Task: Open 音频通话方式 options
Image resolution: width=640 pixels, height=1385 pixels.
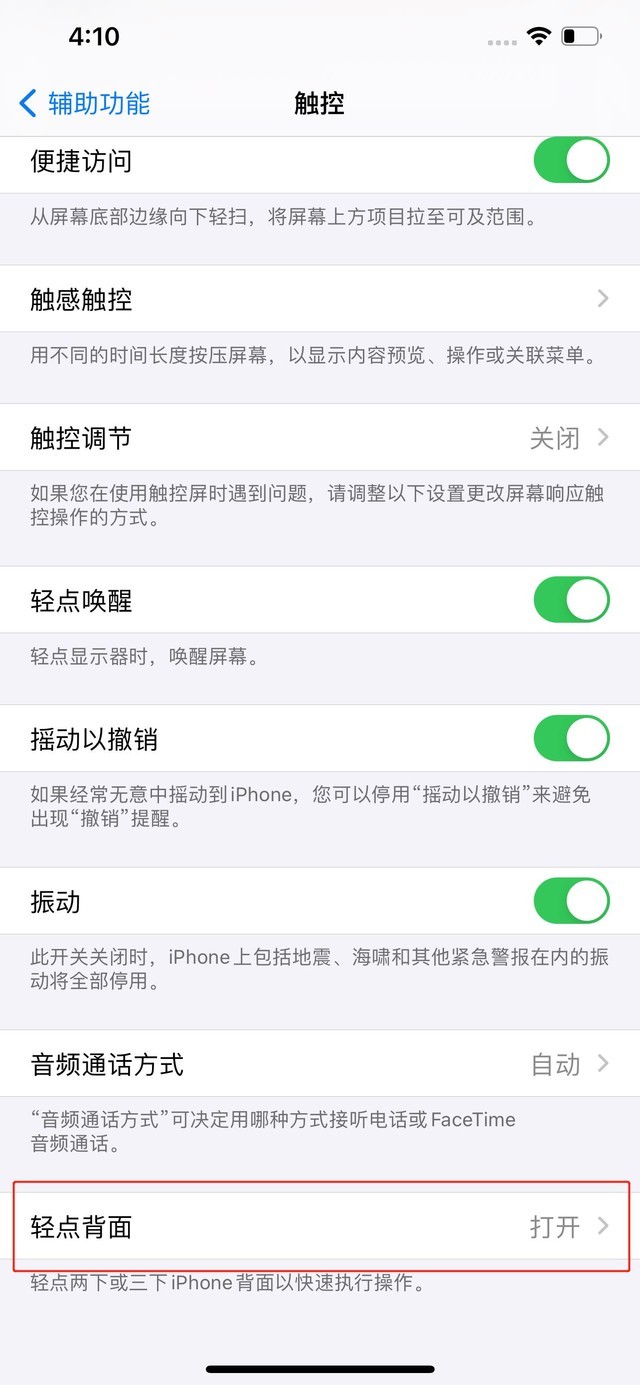Action: pos(320,1064)
